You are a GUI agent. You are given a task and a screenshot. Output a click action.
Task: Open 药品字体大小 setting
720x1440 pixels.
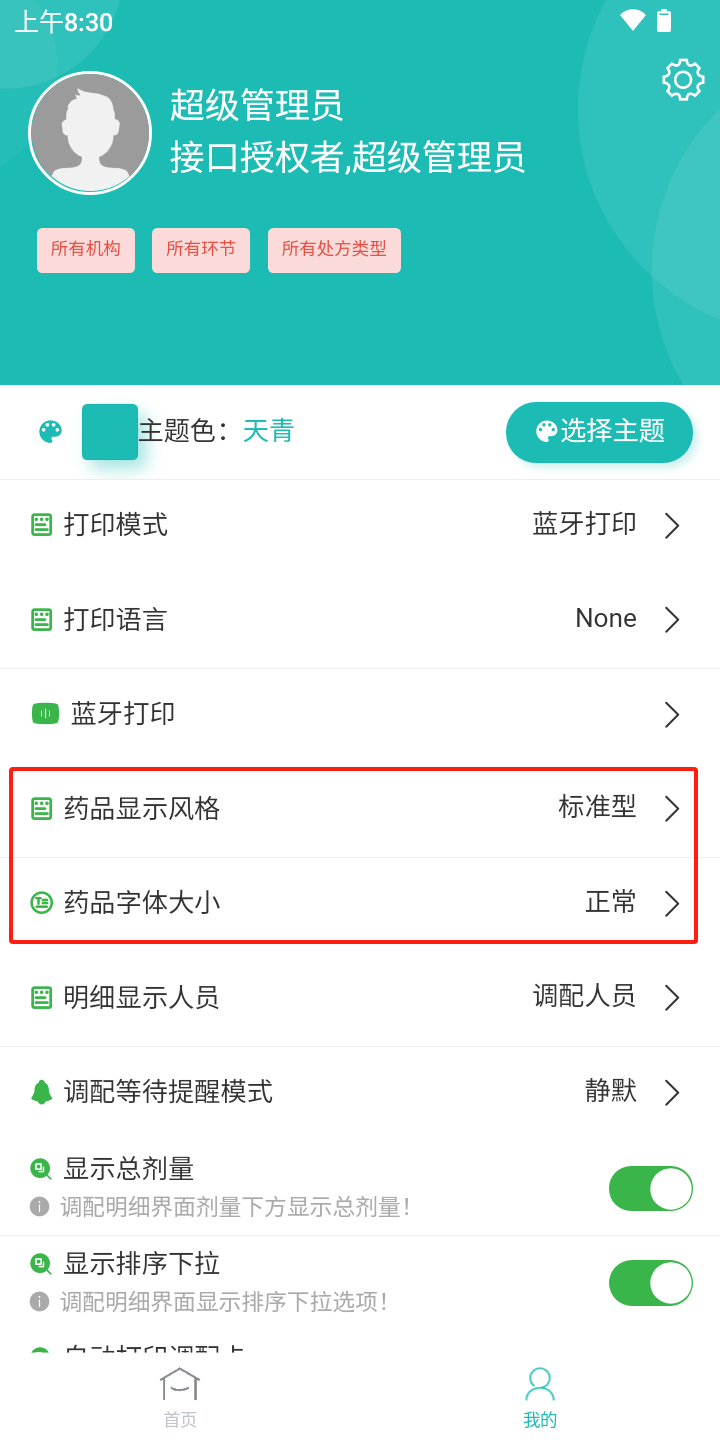pos(360,903)
